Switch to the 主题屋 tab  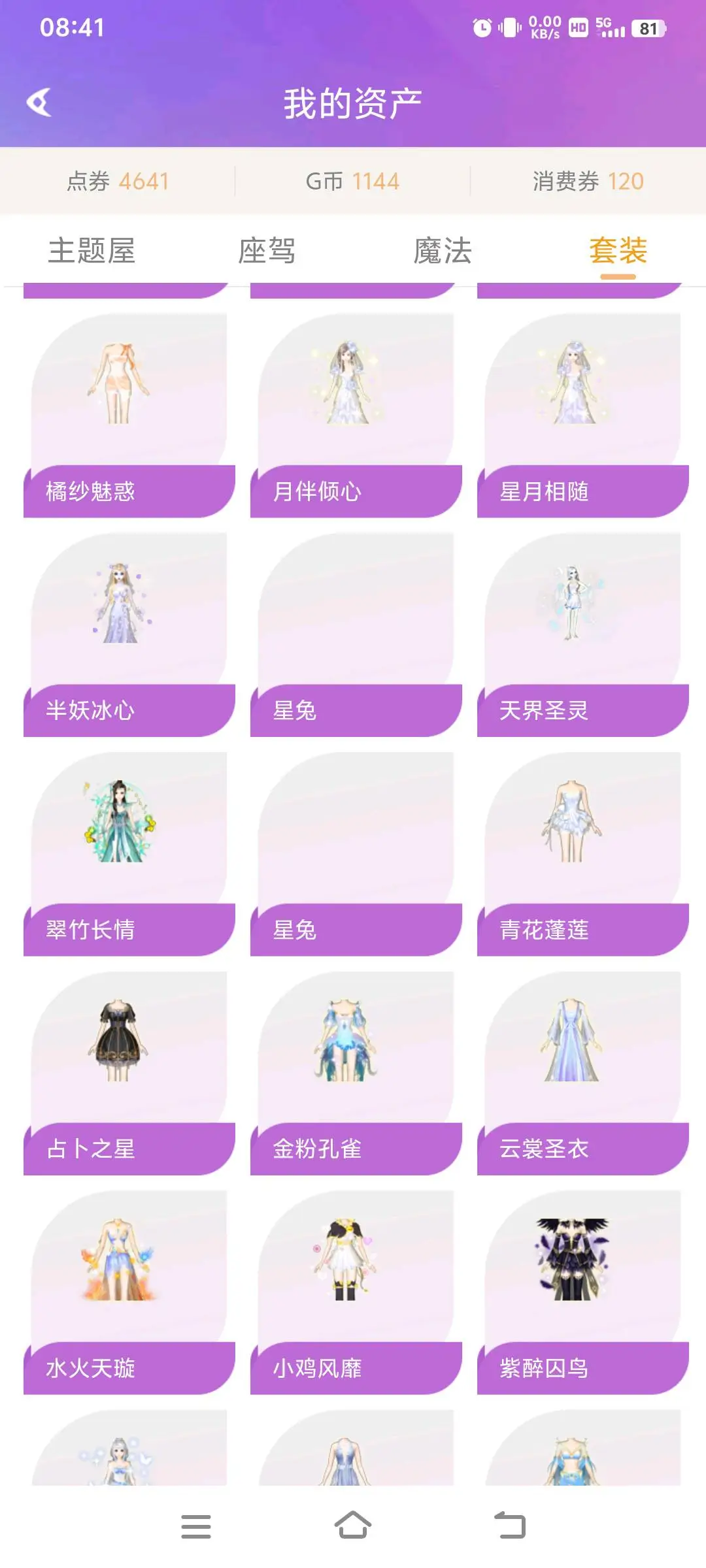point(92,251)
